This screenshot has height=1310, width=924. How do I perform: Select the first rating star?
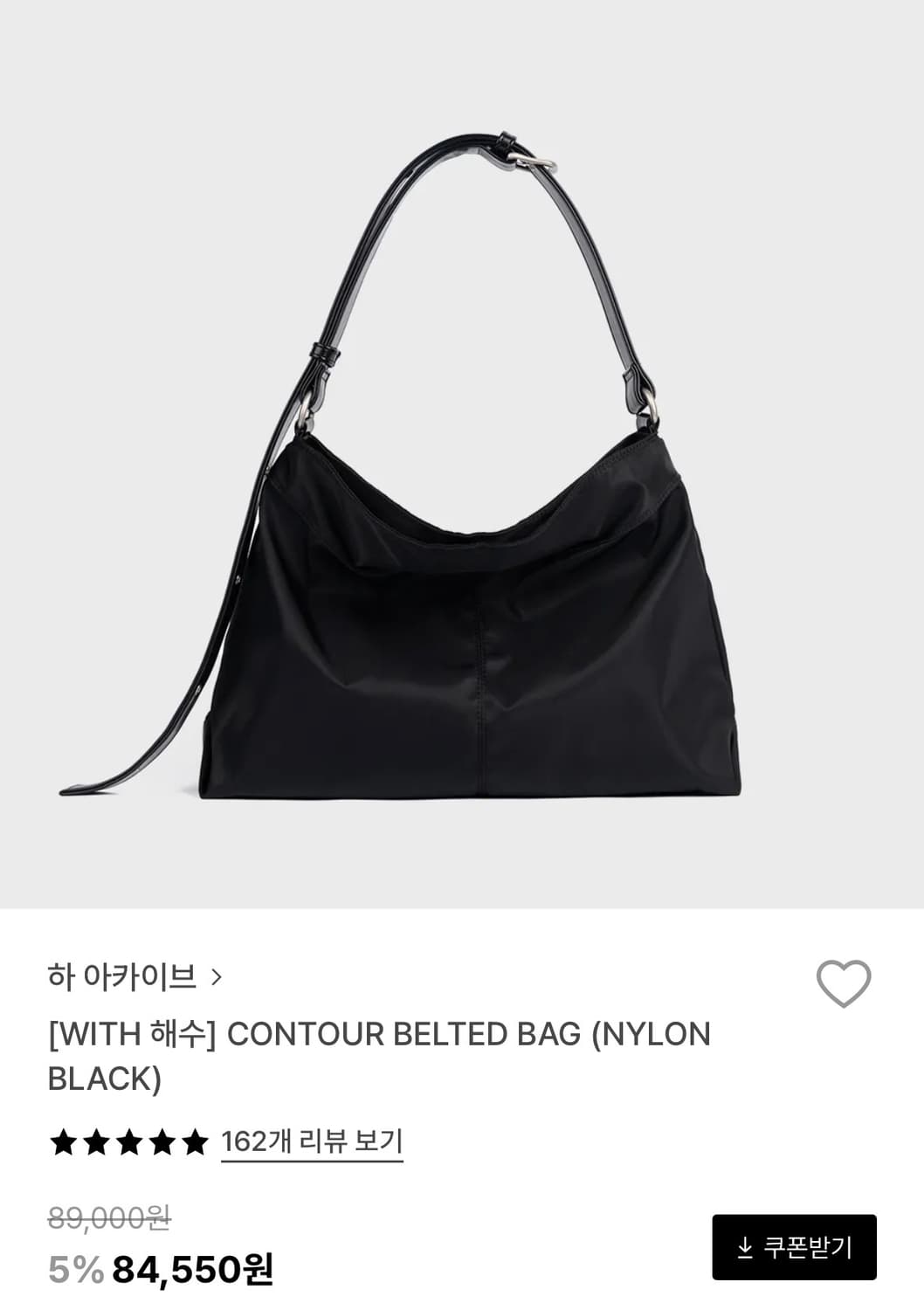point(64,1141)
